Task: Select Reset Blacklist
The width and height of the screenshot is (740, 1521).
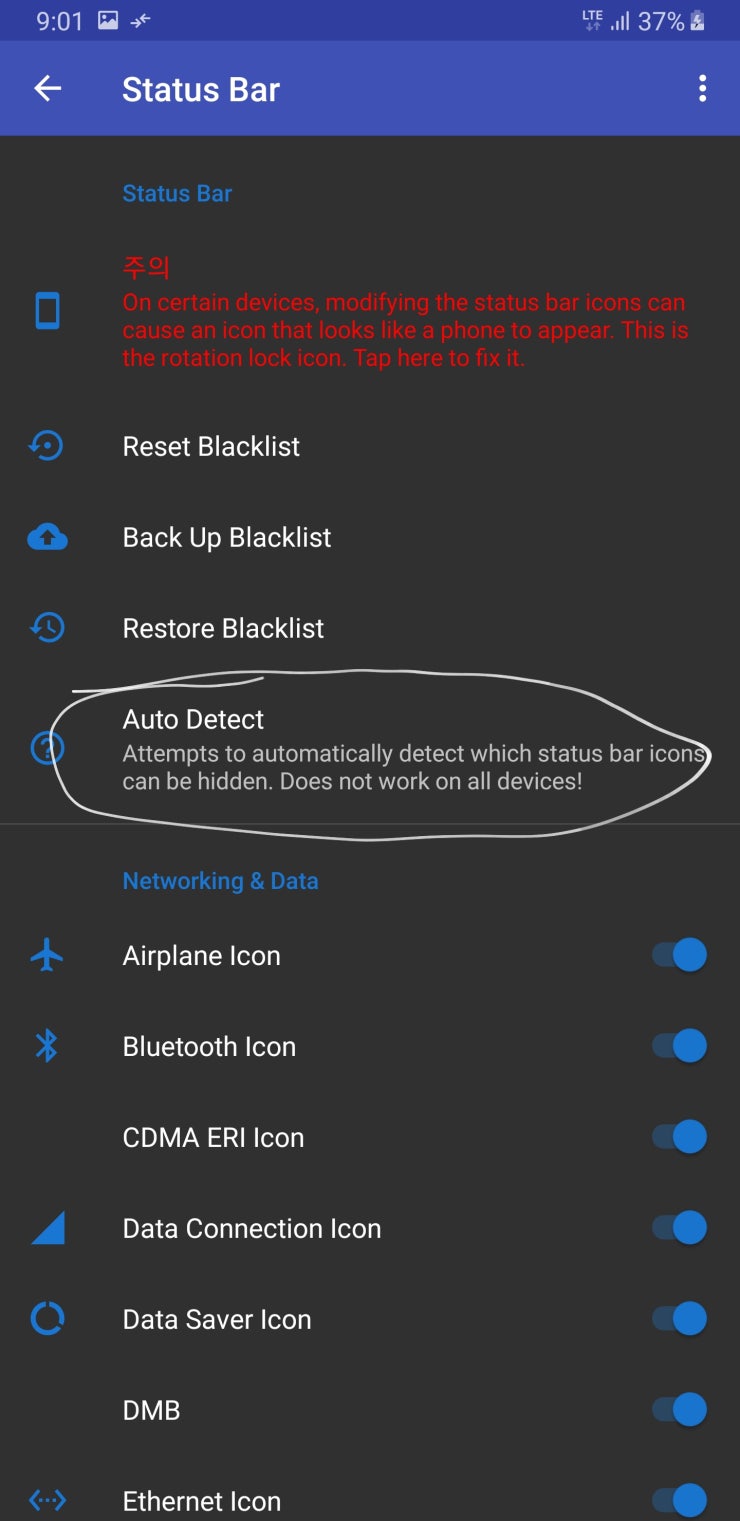Action: point(370,446)
